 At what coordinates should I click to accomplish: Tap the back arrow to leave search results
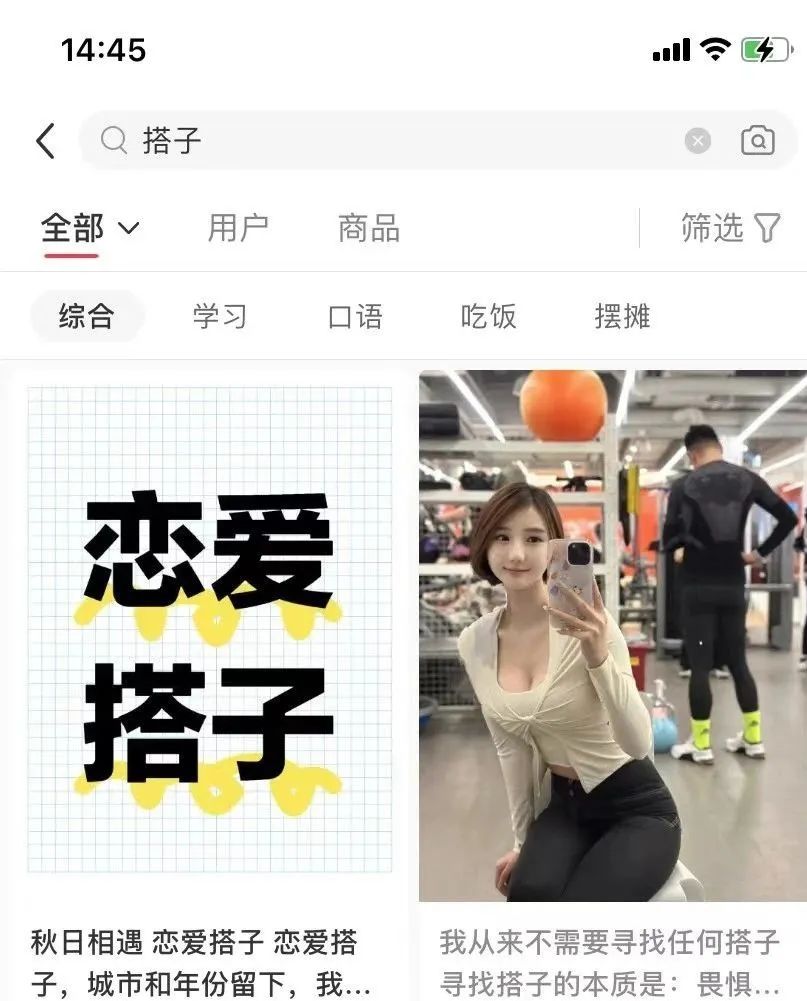43,141
